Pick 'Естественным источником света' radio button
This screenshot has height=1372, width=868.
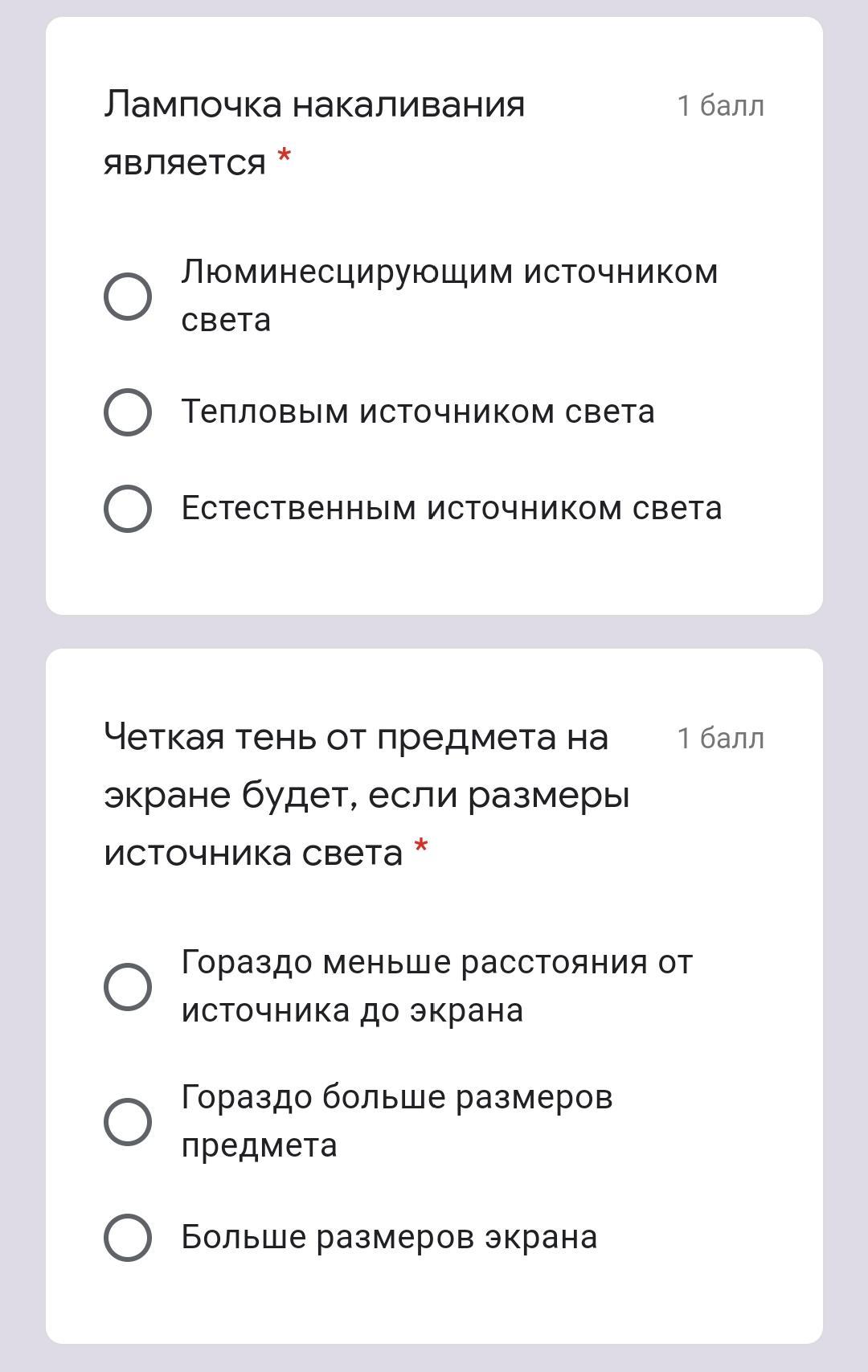tap(128, 509)
